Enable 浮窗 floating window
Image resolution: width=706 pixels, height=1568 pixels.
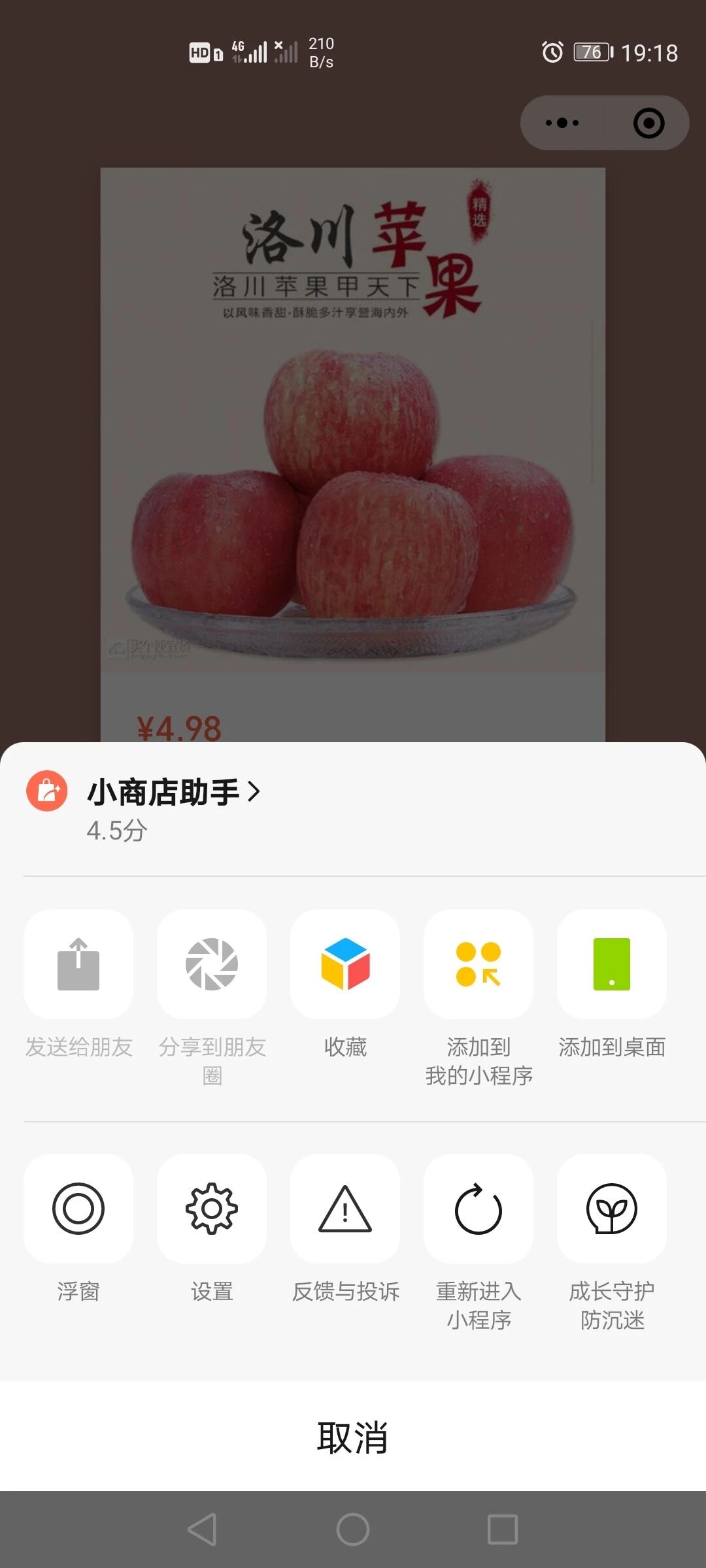(x=78, y=1209)
